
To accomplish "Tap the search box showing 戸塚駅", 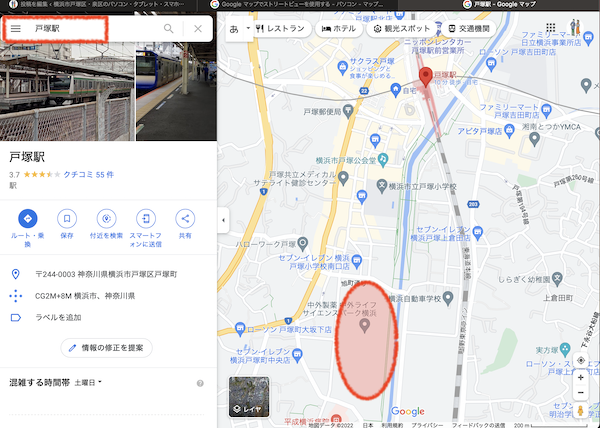I will [90, 29].
